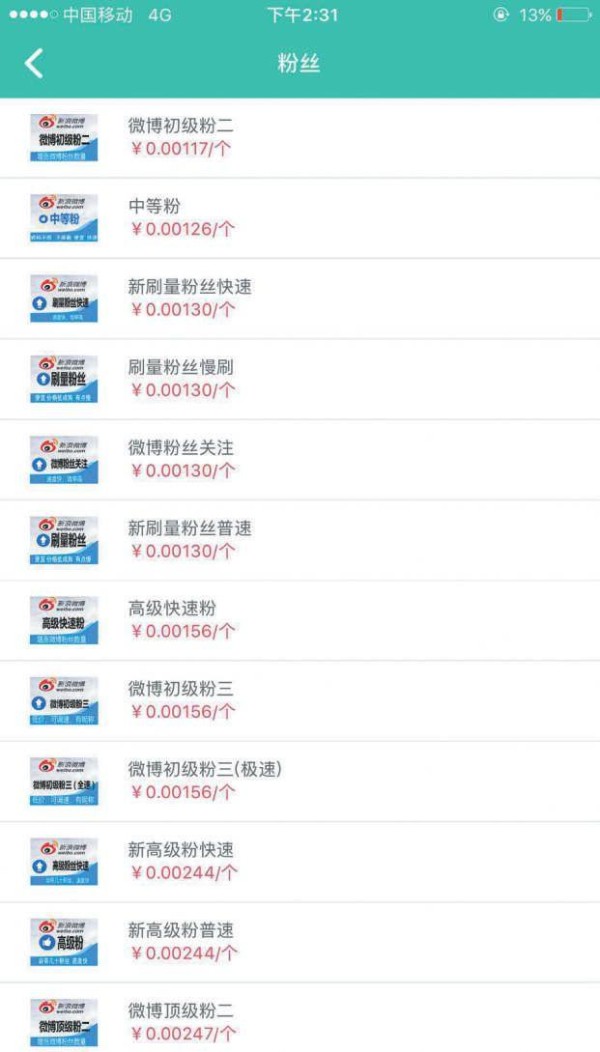Screen dimensions: 600x1052
Task: Tap the 刷量粉丝慢刷 row
Action: tap(300, 379)
